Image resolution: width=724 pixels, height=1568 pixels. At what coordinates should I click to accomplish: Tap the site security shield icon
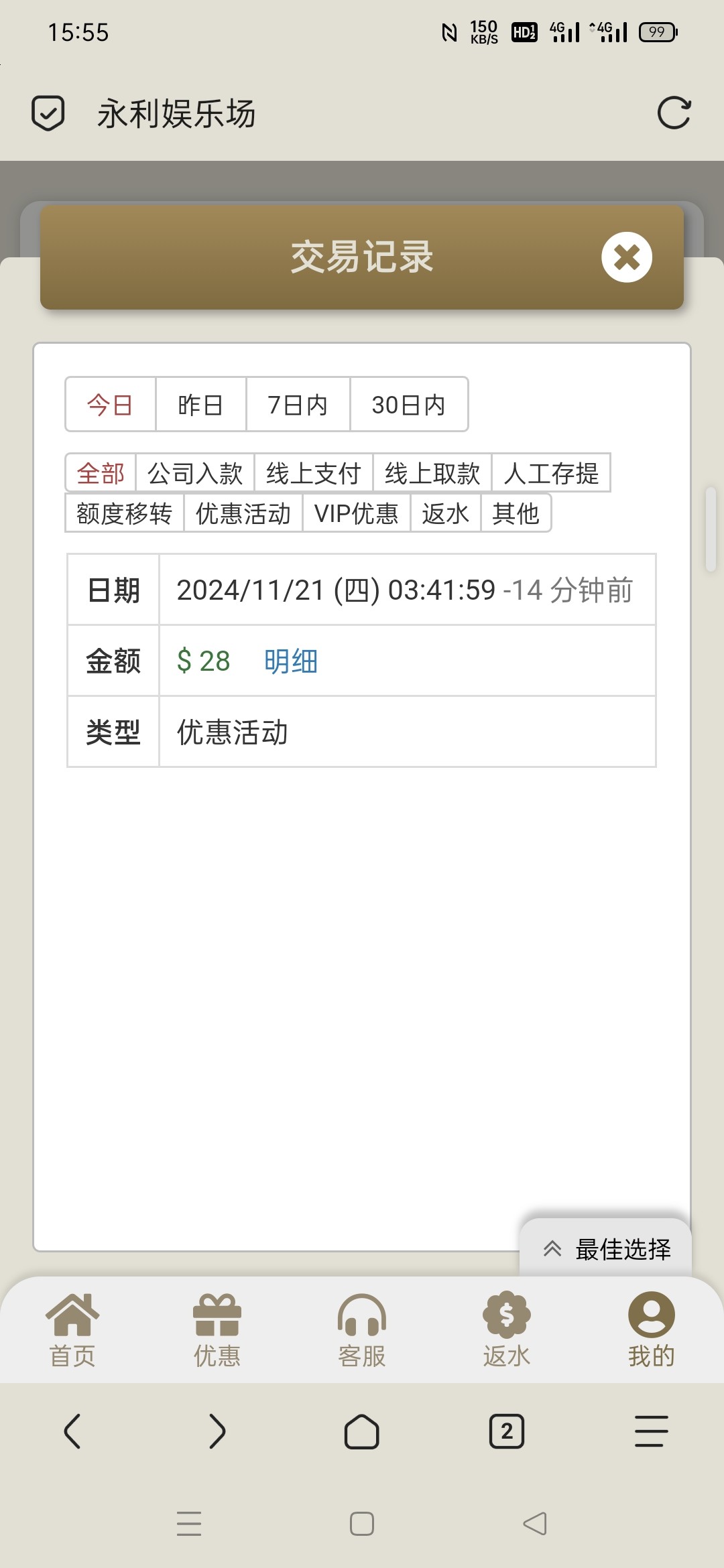(48, 113)
